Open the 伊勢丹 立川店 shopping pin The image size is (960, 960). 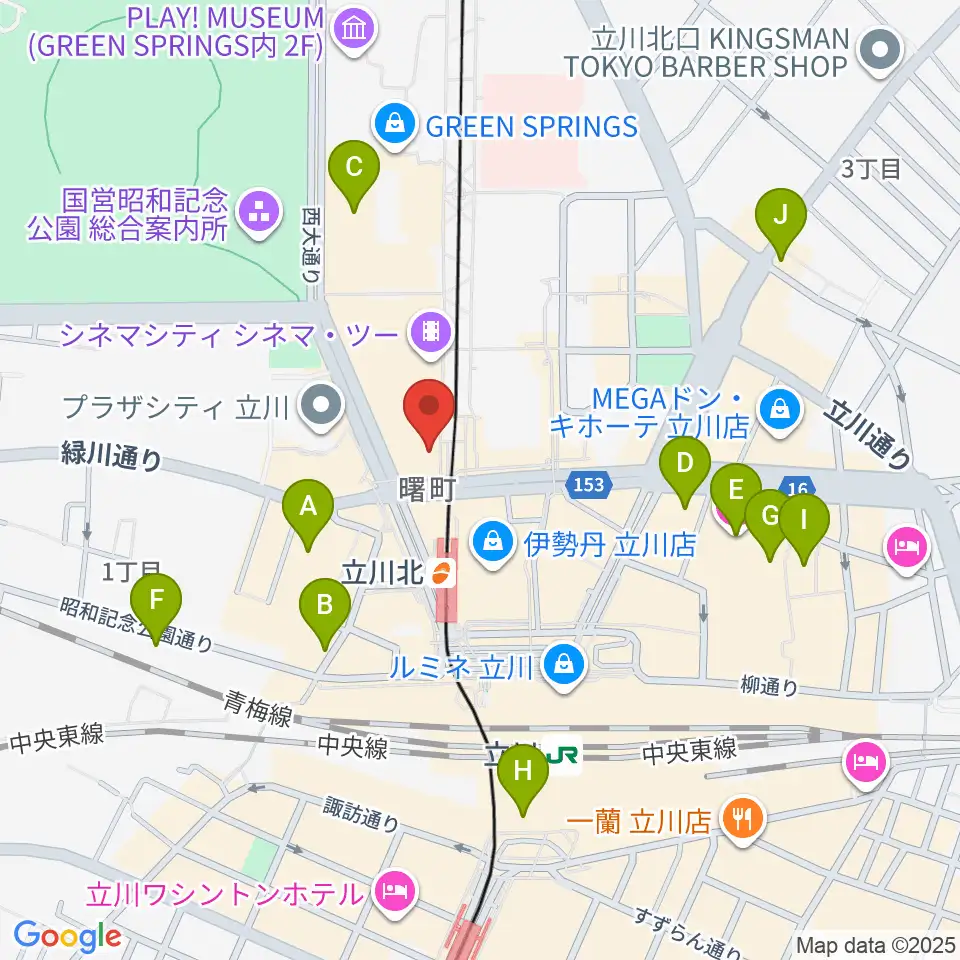pyautogui.click(x=493, y=543)
